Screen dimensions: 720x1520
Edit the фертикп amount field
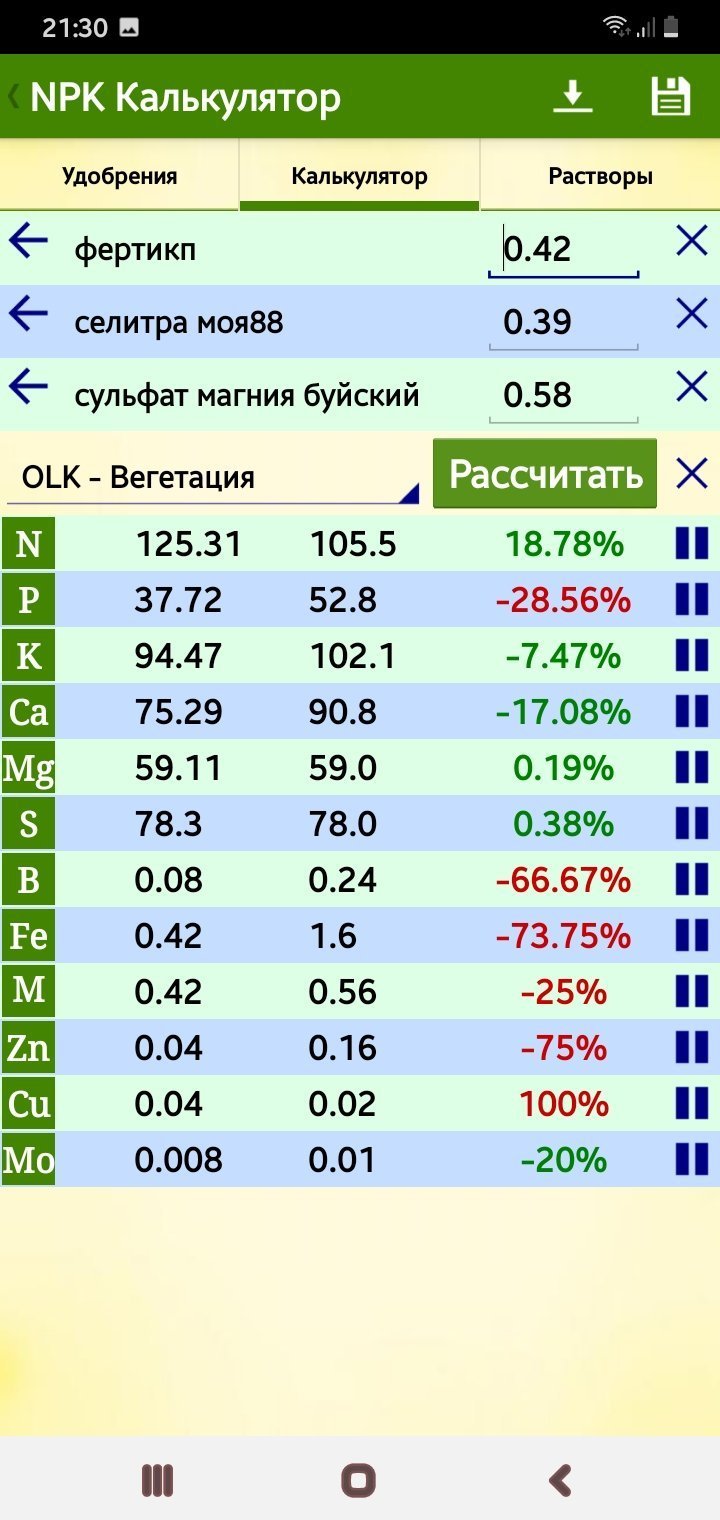click(x=563, y=249)
